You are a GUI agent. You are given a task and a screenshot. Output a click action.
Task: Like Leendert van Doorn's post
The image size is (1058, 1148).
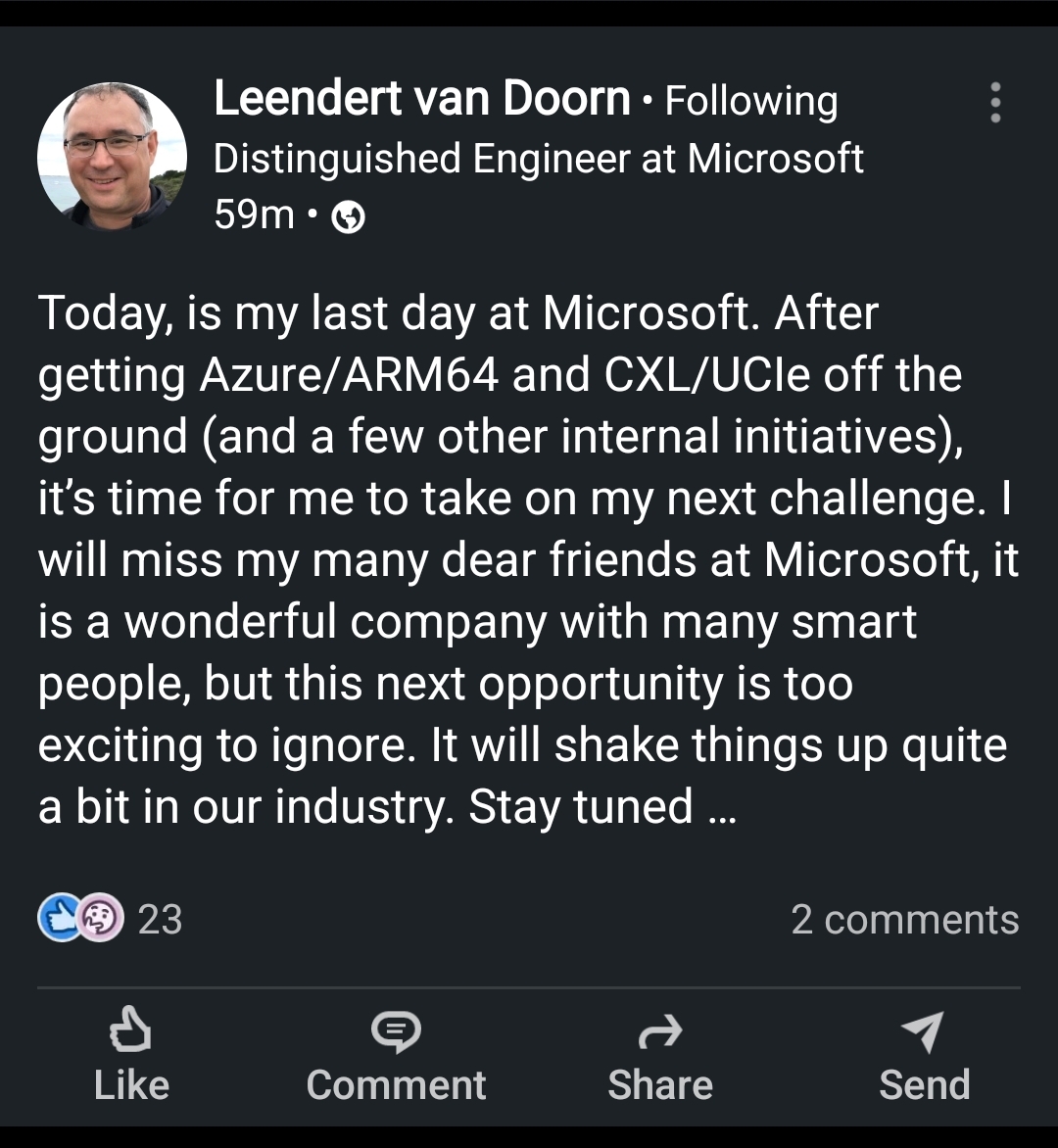tap(131, 1056)
